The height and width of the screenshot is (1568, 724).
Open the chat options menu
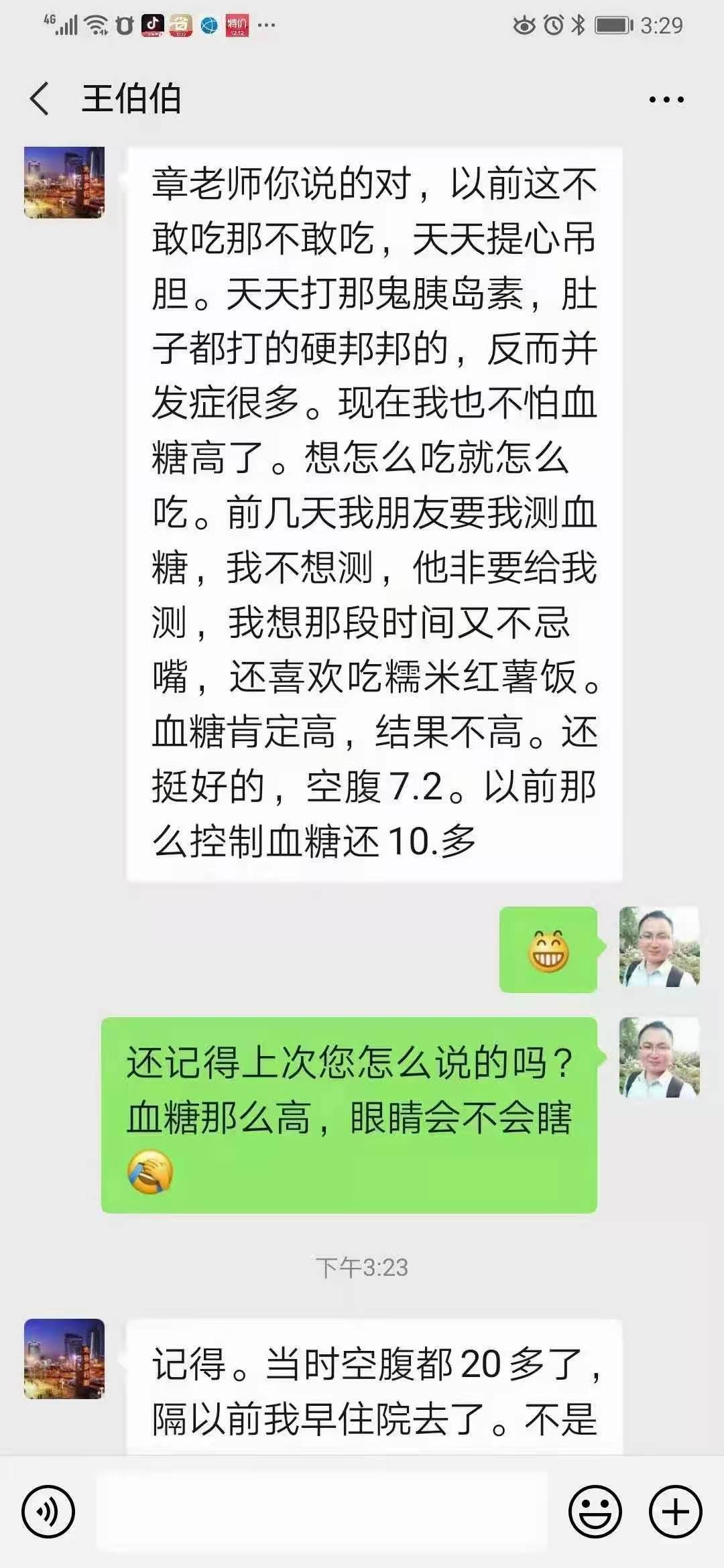[666, 100]
